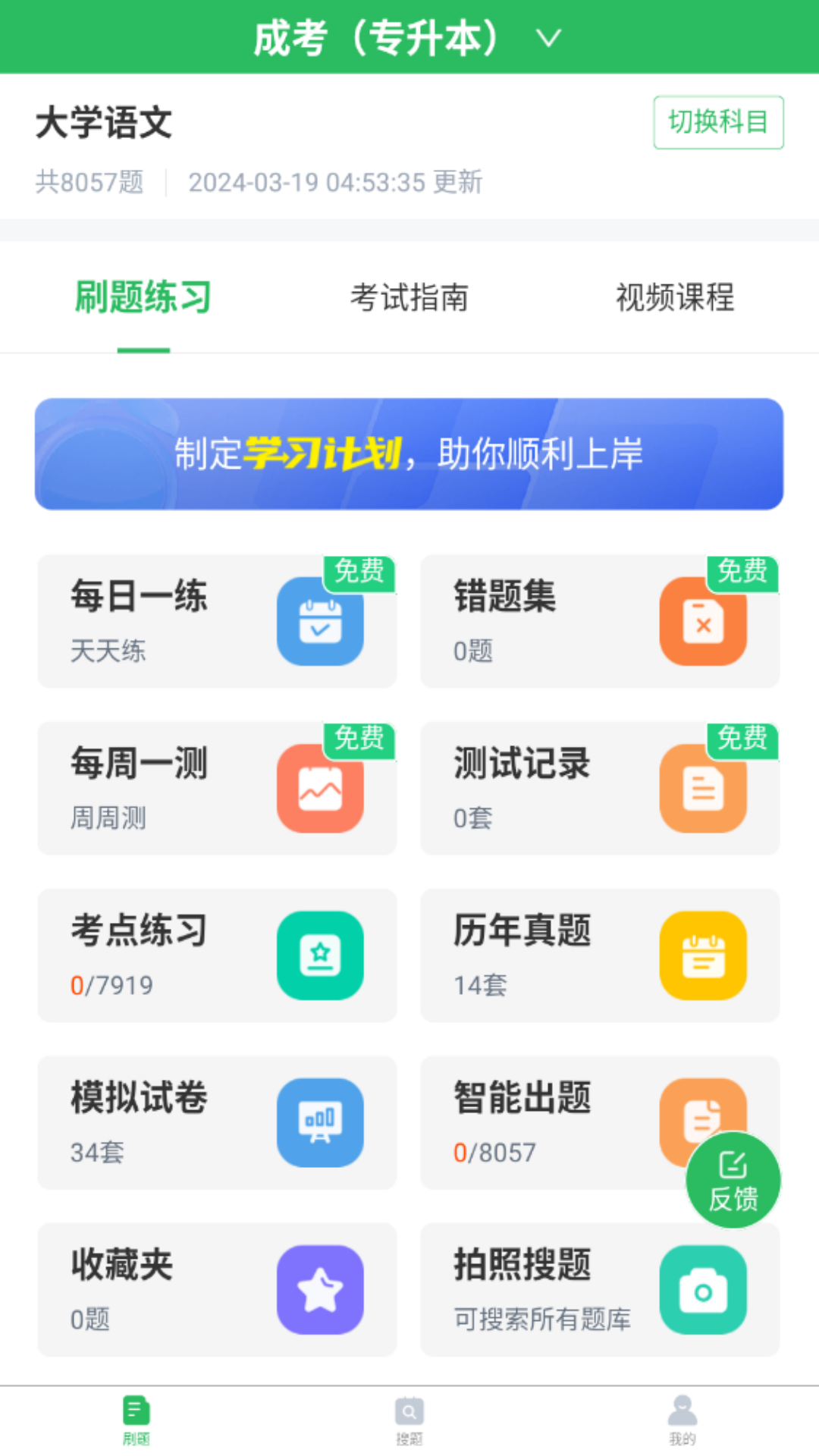The image size is (819, 1456).
Task: Open the 制定学习计划 banner
Action: (409, 453)
